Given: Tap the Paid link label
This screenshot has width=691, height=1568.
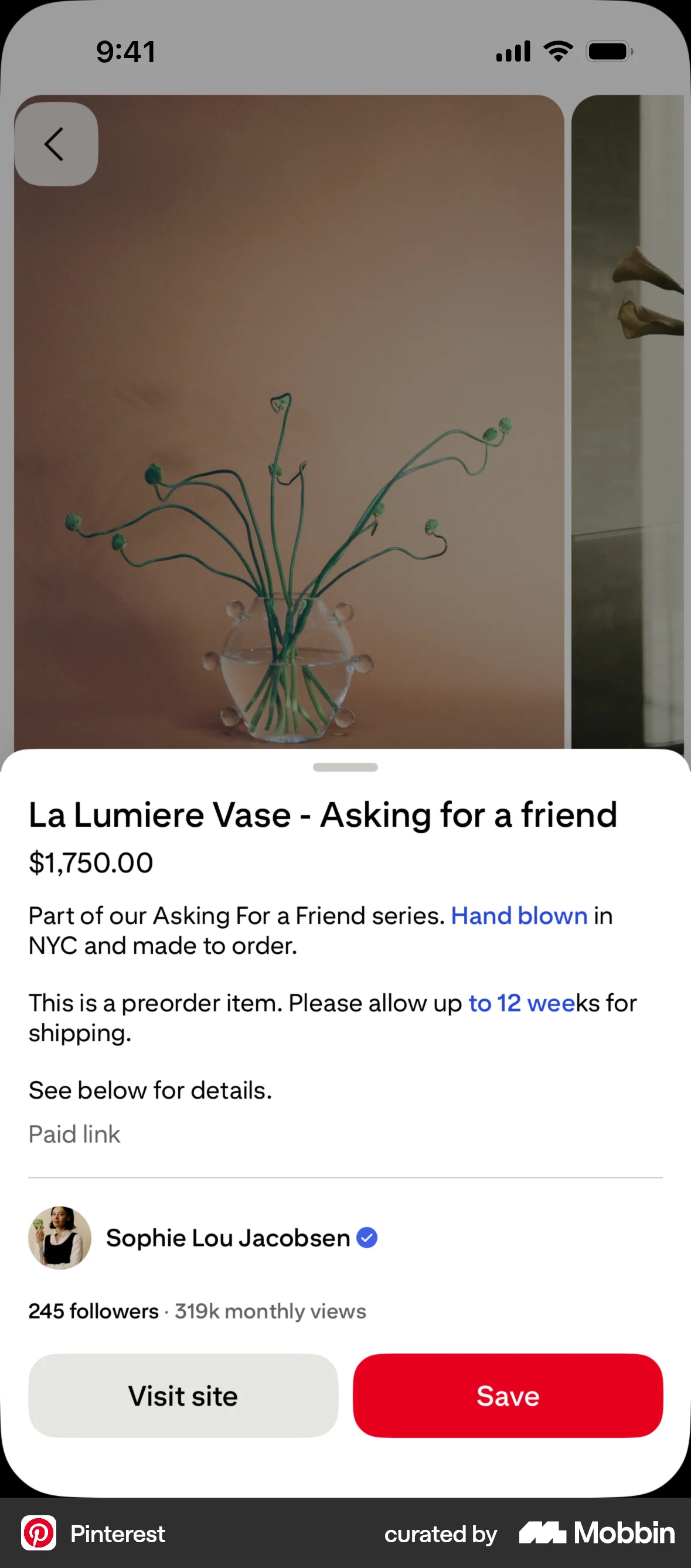Looking at the screenshot, I should tap(74, 1133).
